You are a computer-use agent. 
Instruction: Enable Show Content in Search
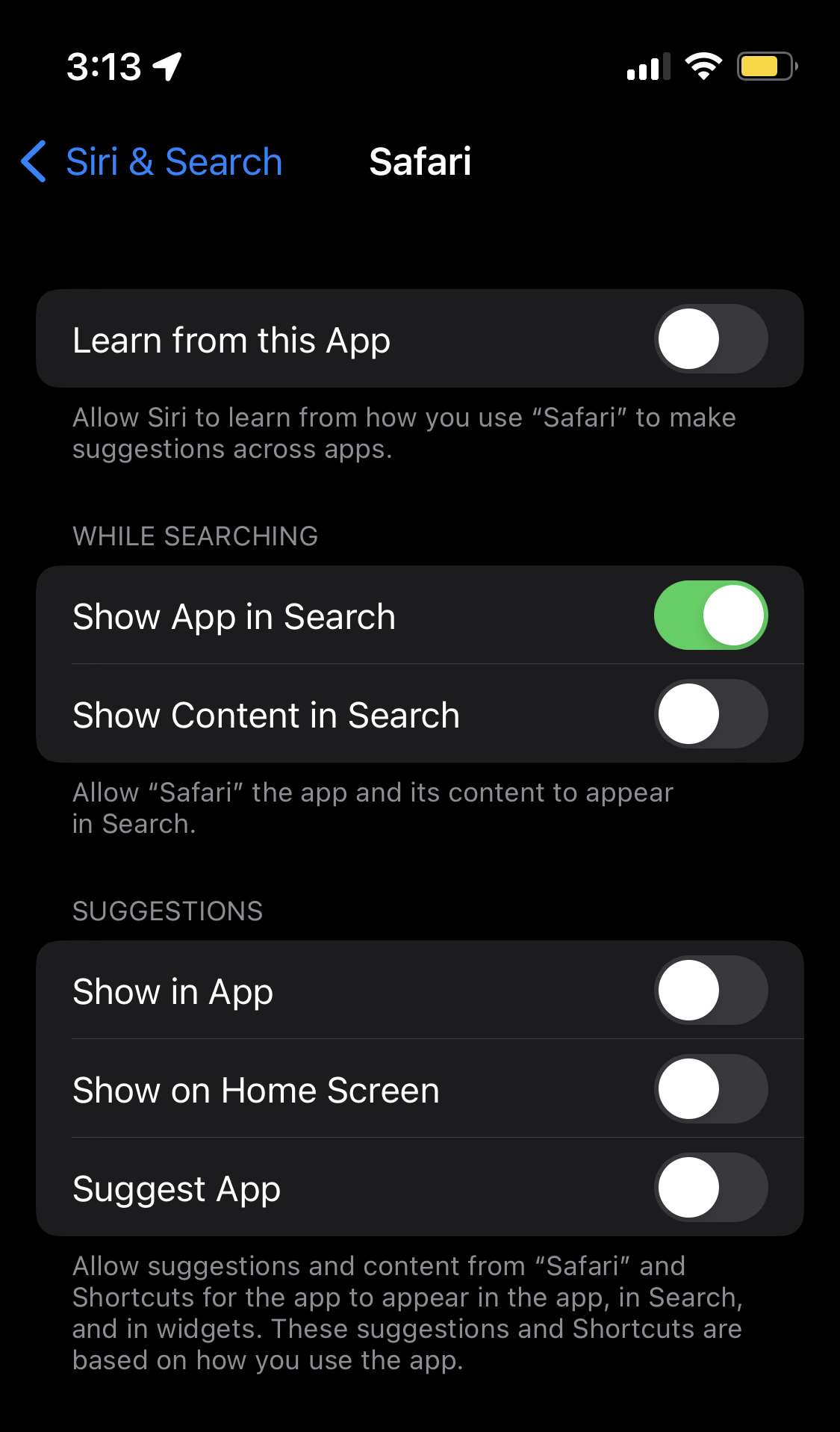coord(711,714)
